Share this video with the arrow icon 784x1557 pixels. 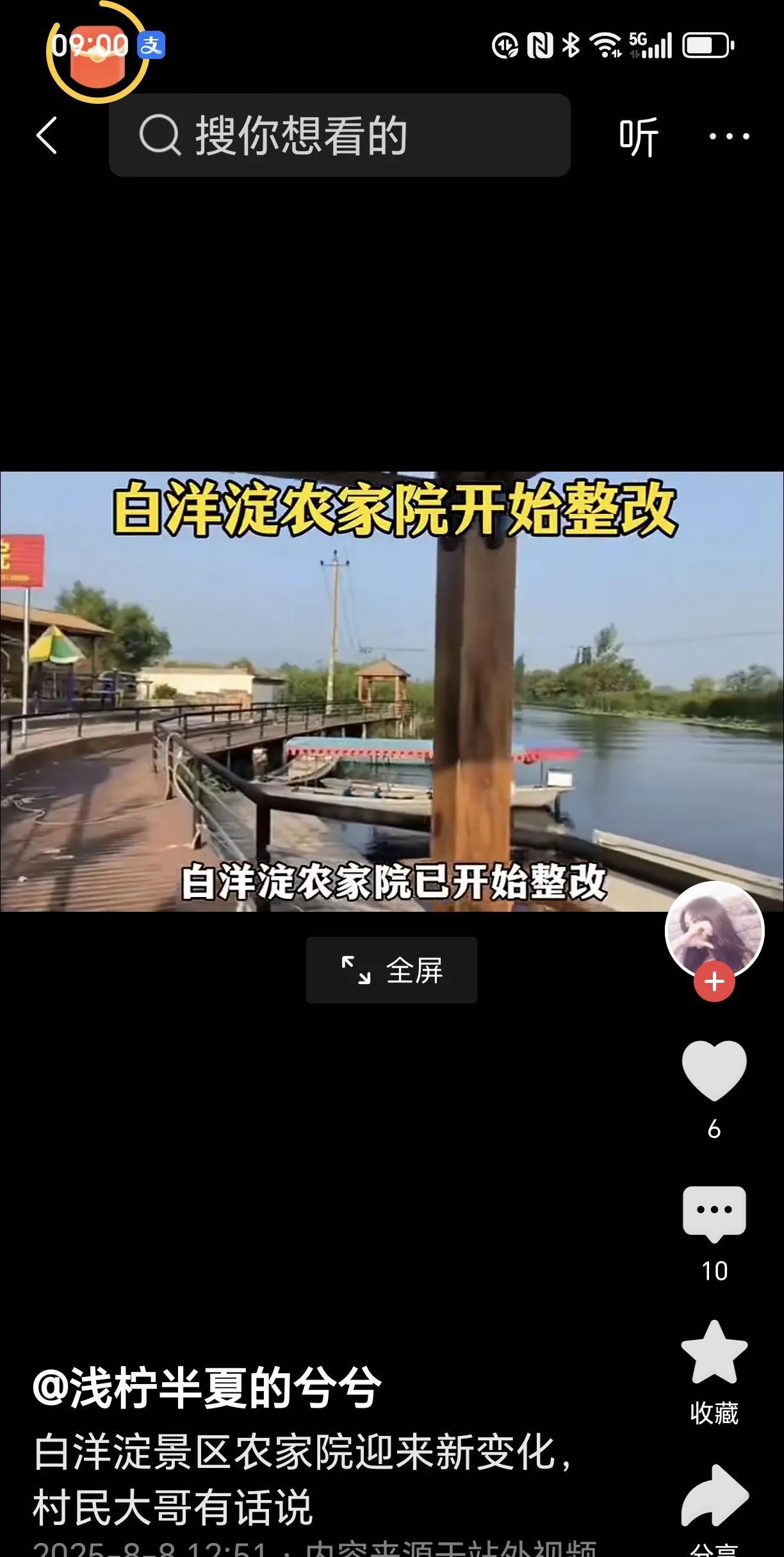(714, 1497)
